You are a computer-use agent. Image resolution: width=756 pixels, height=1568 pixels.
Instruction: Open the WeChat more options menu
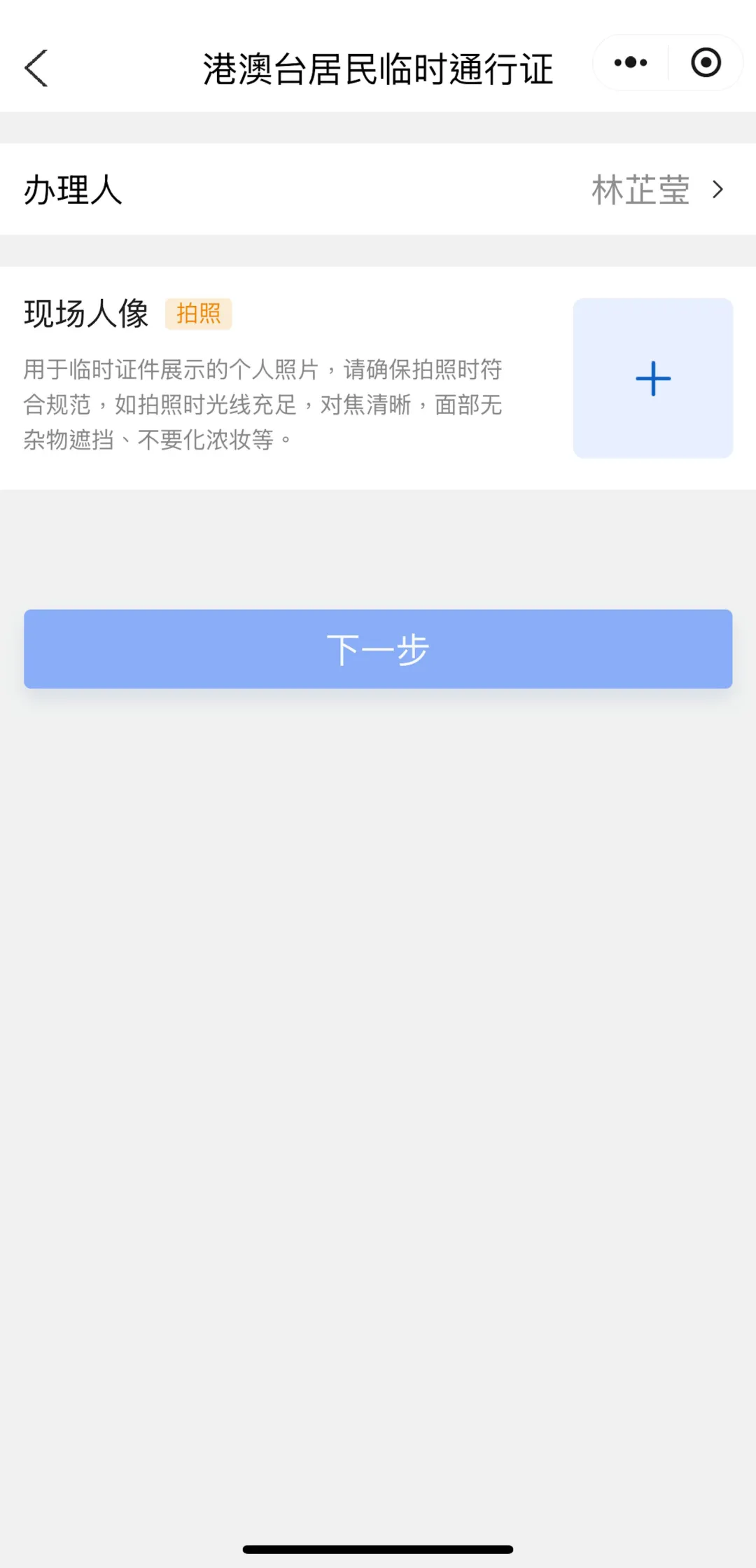629,62
